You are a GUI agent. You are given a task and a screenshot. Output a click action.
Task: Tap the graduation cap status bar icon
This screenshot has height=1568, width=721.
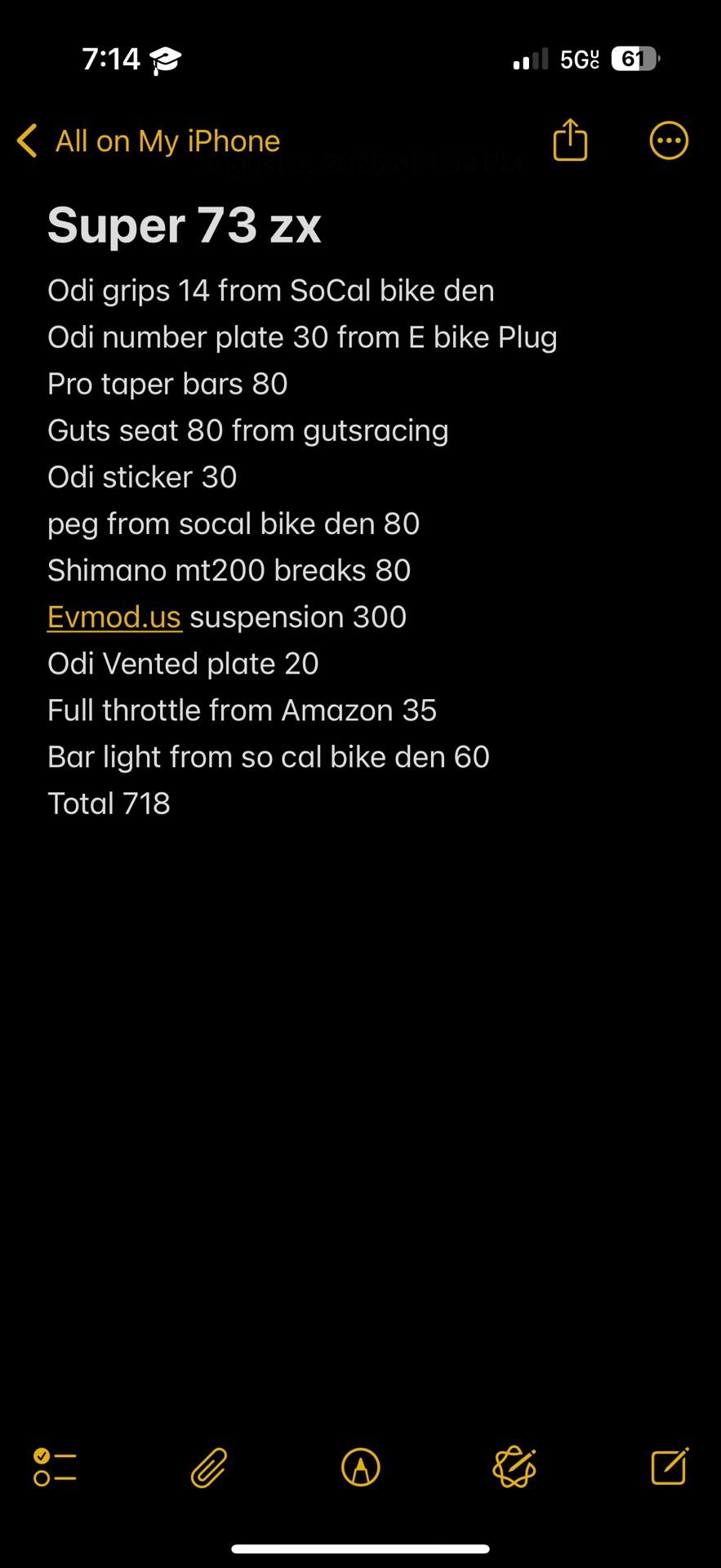[x=164, y=57]
